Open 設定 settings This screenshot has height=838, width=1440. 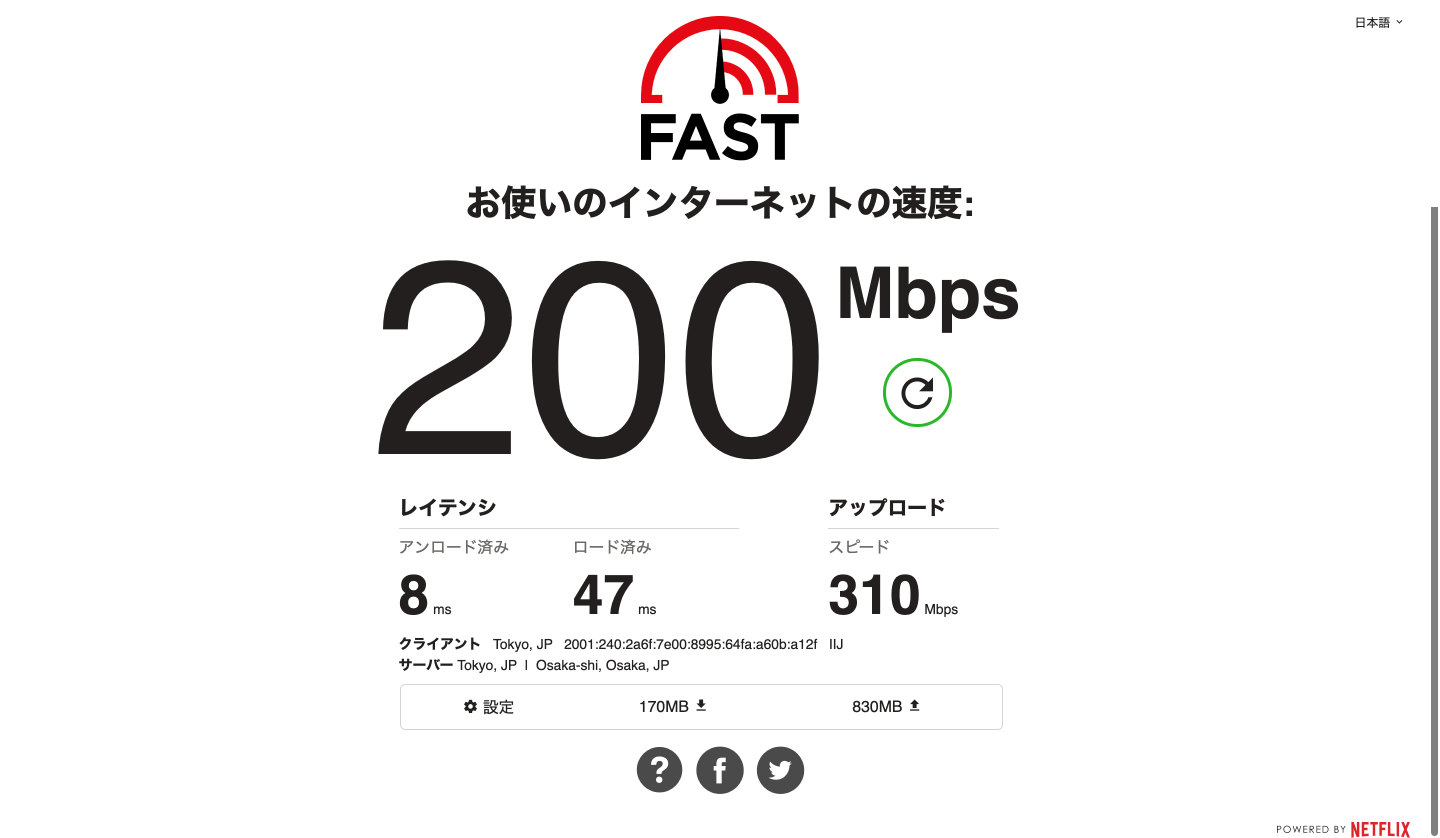click(489, 707)
